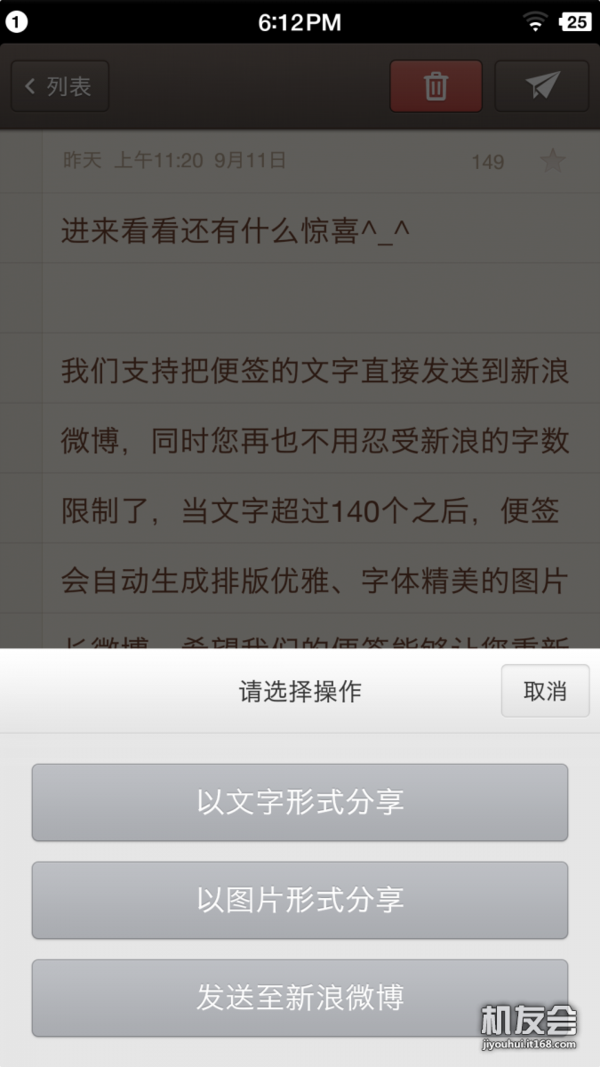Select 以图片形式分享 to share as image
This screenshot has height=1067, width=600.
click(300, 900)
